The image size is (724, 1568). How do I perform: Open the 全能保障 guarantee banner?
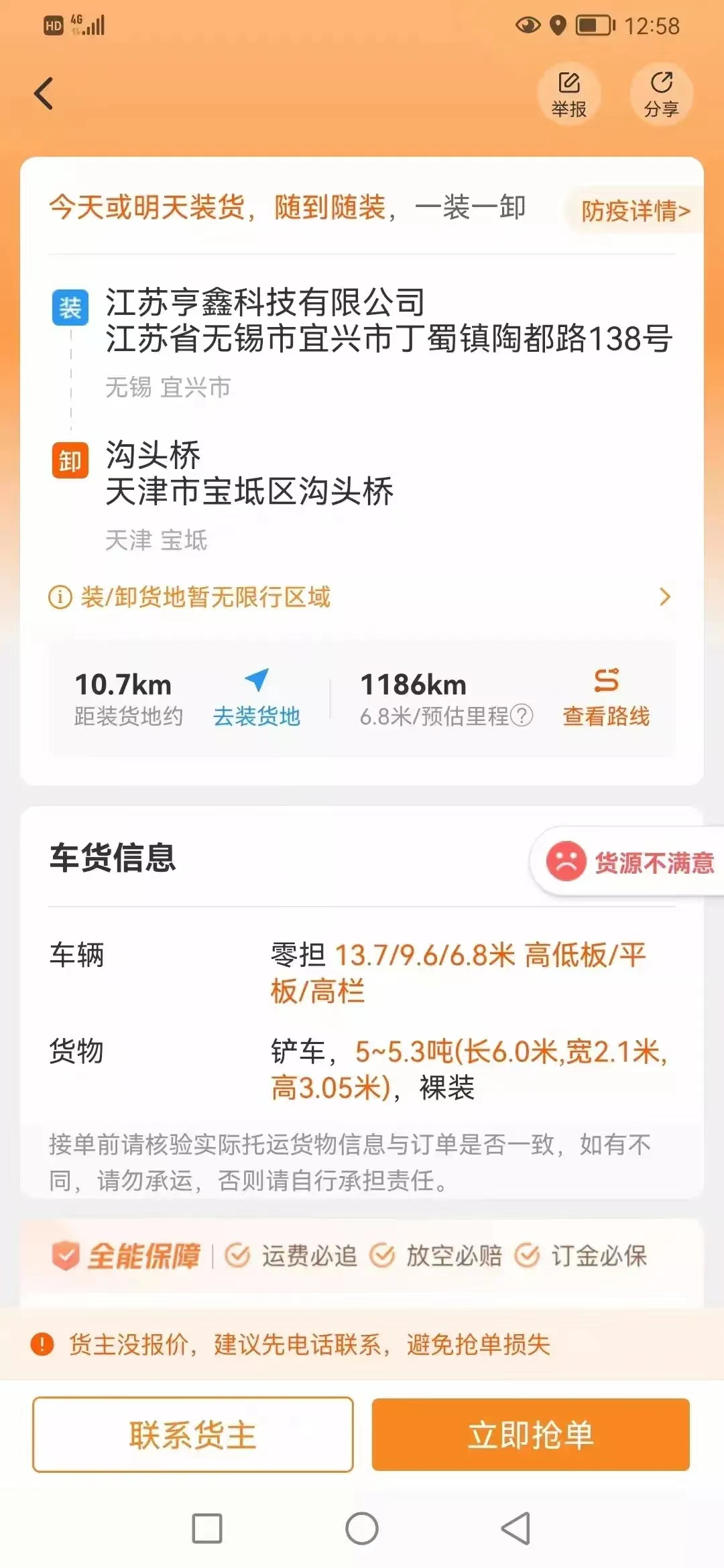pos(362,1256)
